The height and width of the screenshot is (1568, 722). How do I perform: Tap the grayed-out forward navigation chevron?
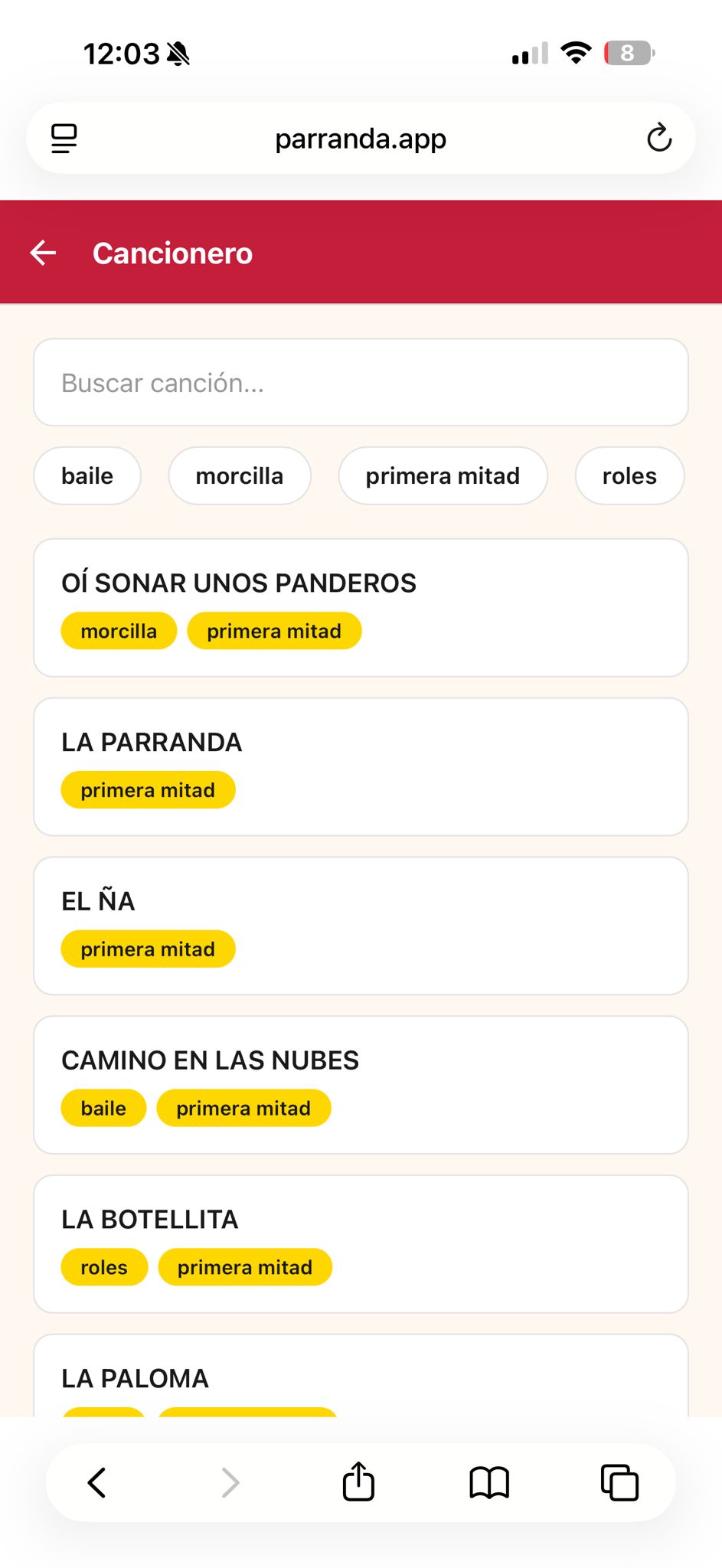tap(229, 1481)
